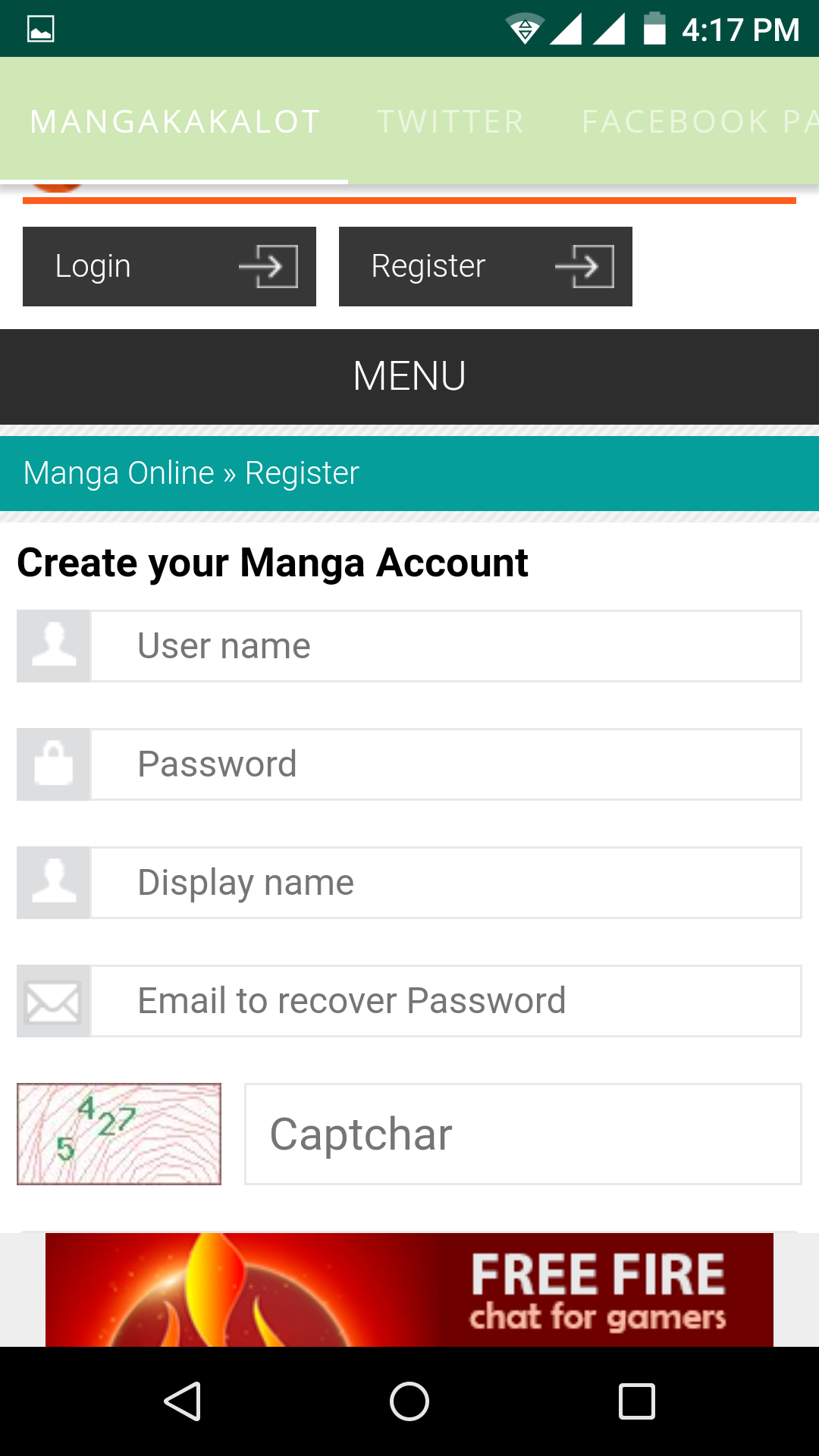Open the Manga Online breadcrumb link
The height and width of the screenshot is (1456, 819).
point(119,473)
